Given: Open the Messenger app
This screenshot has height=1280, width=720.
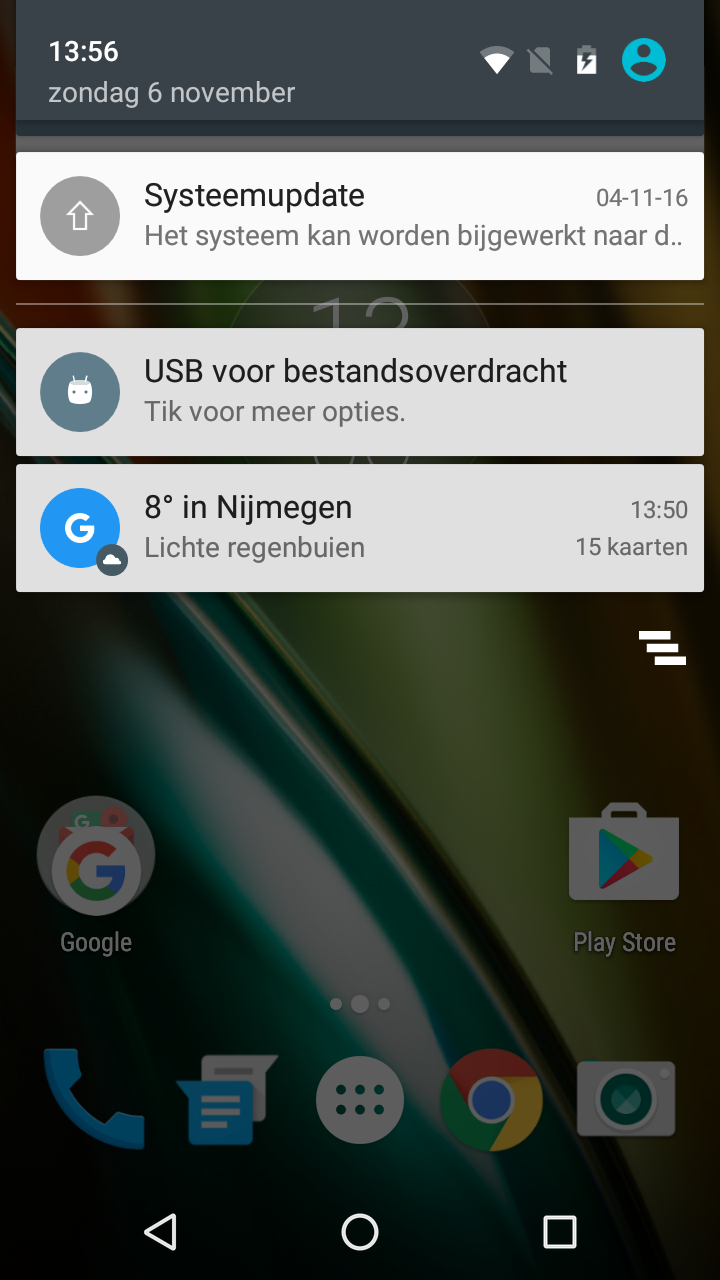Looking at the screenshot, I should [x=226, y=1098].
